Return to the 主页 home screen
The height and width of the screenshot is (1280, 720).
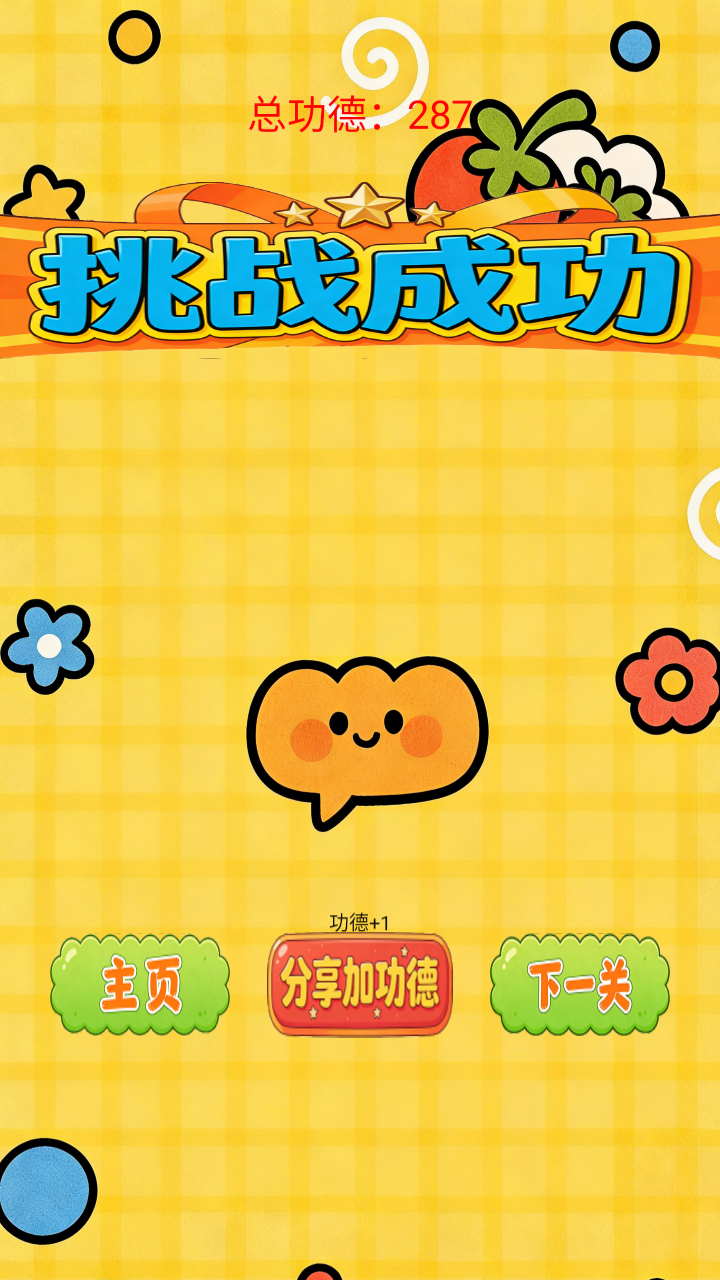click(140, 986)
